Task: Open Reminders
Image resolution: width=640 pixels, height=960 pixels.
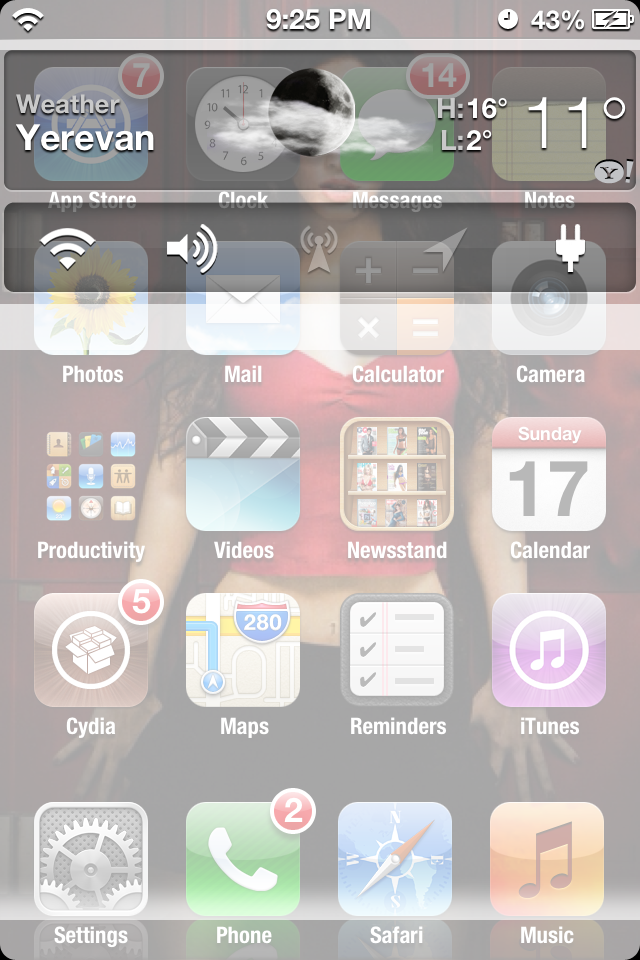Action: (x=397, y=651)
